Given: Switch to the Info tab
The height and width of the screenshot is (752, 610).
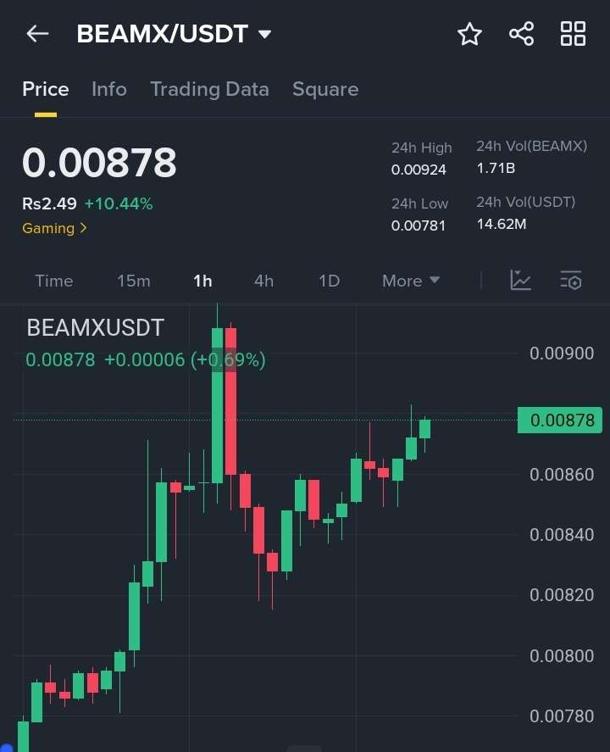Looking at the screenshot, I should pos(109,89).
